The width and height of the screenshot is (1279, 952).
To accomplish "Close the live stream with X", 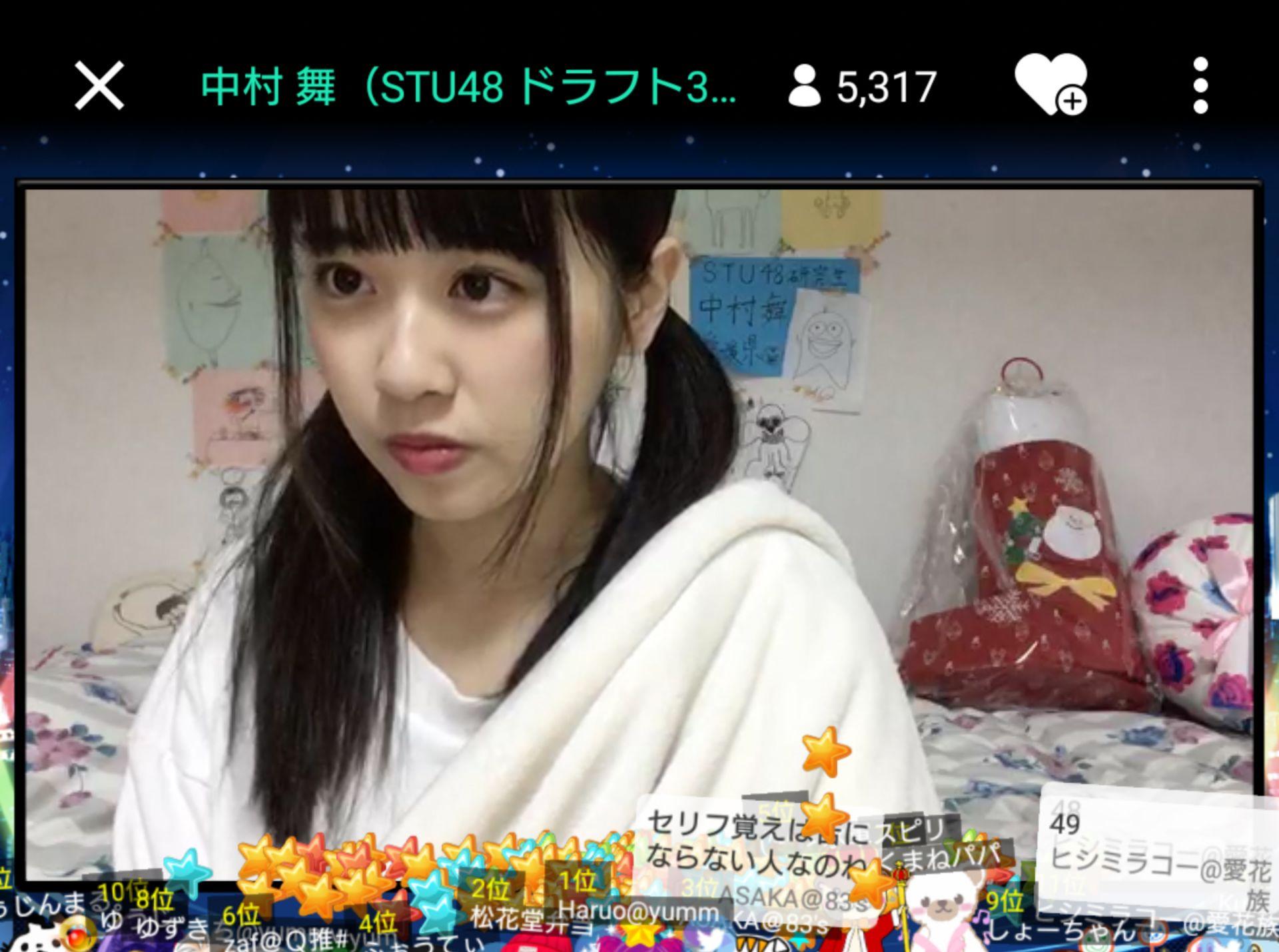I will click(x=99, y=85).
